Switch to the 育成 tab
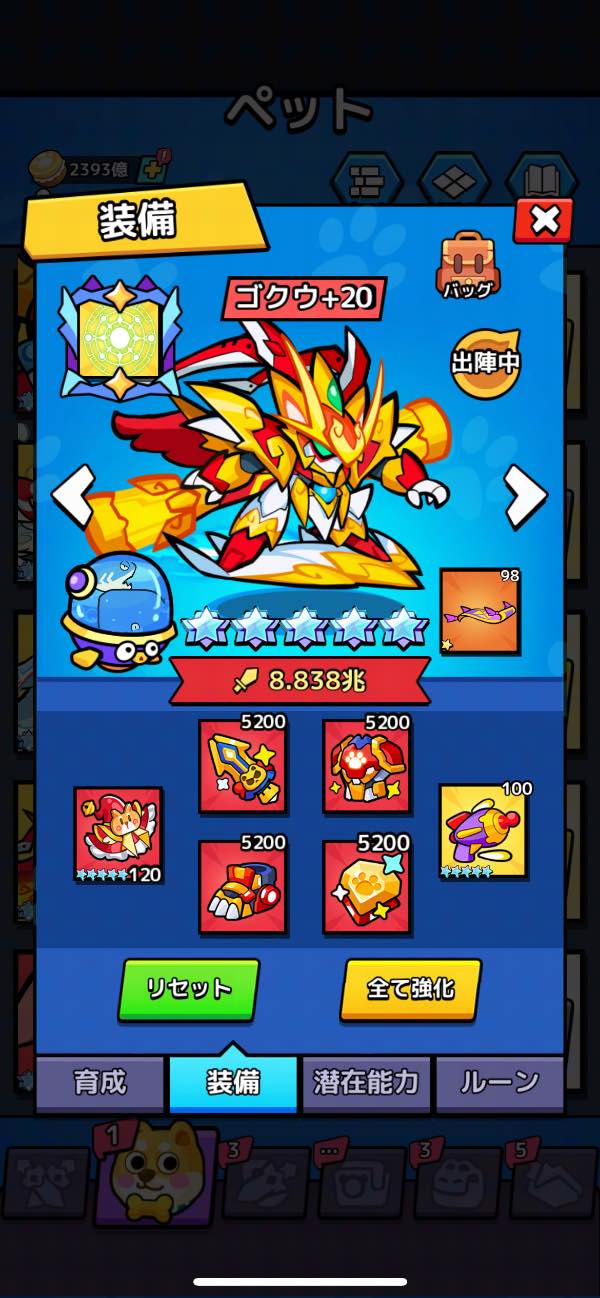The height and width of the screenshot is (1298, 600). (x=100, y=1082)
